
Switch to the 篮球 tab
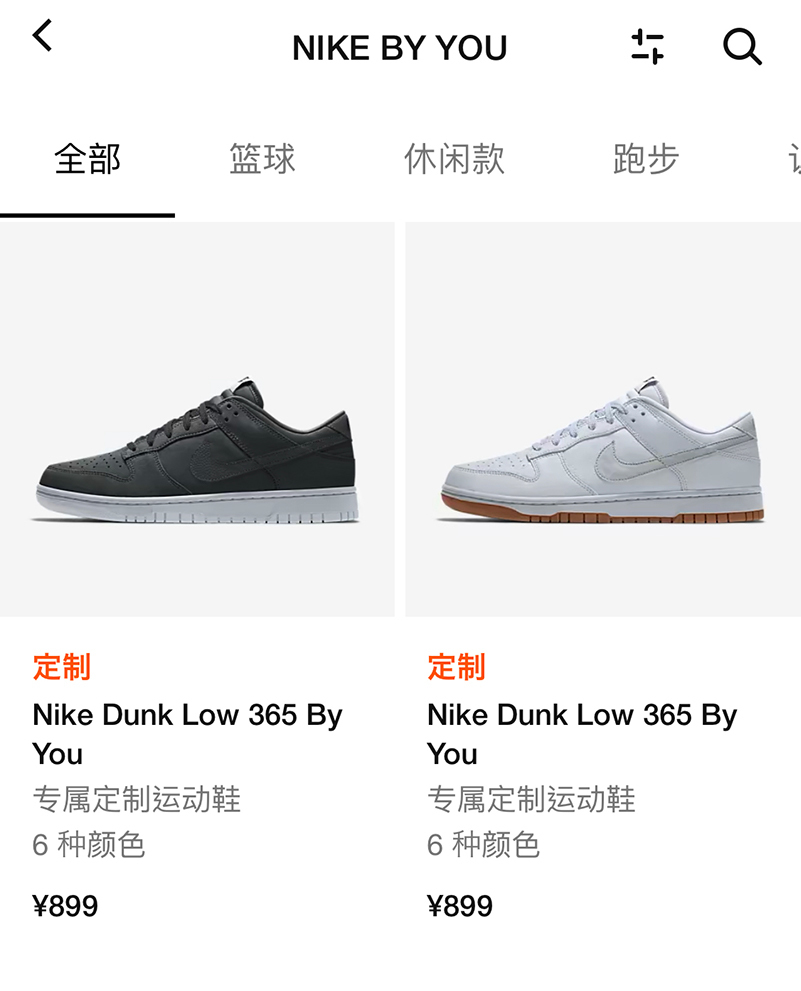tap(262, 159)
